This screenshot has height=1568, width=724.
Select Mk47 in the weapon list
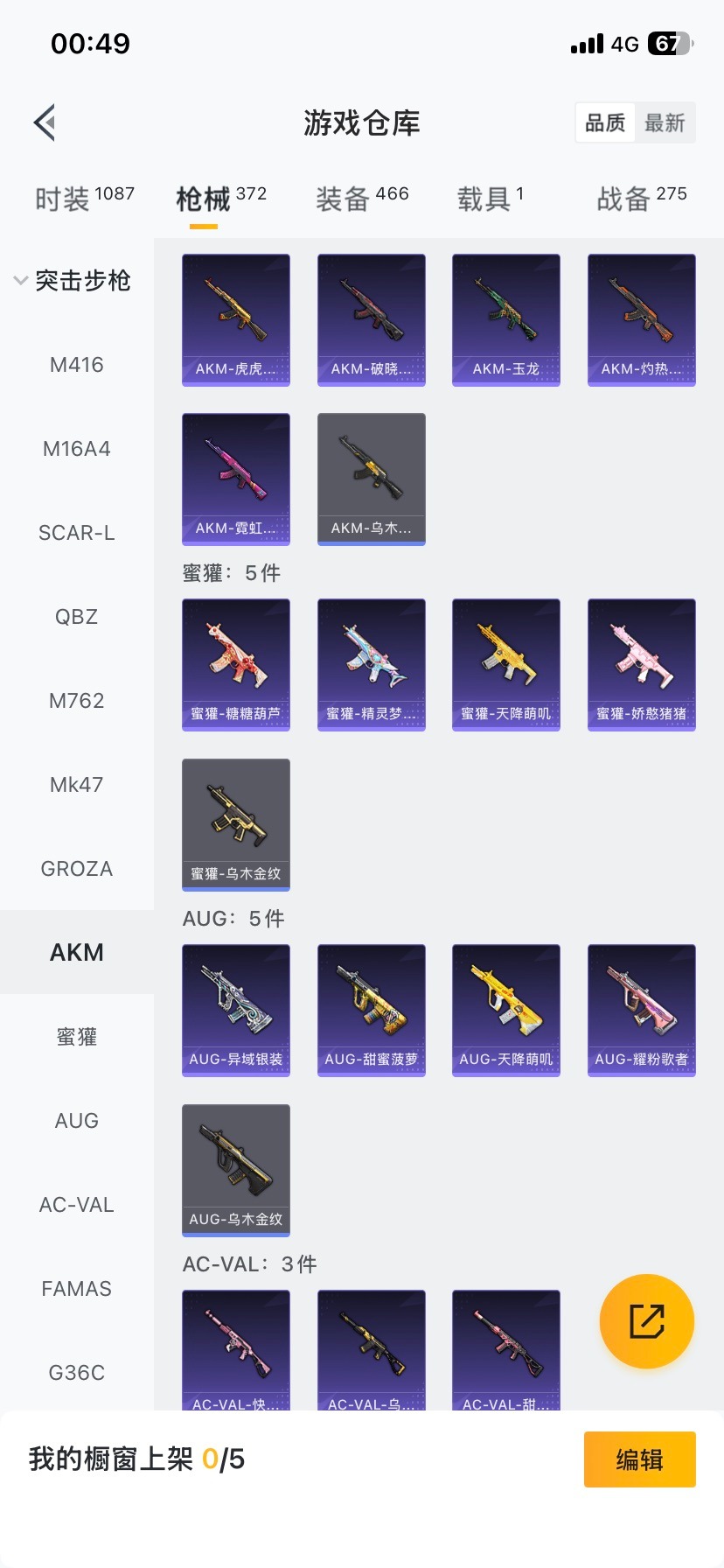pos(77,785)
